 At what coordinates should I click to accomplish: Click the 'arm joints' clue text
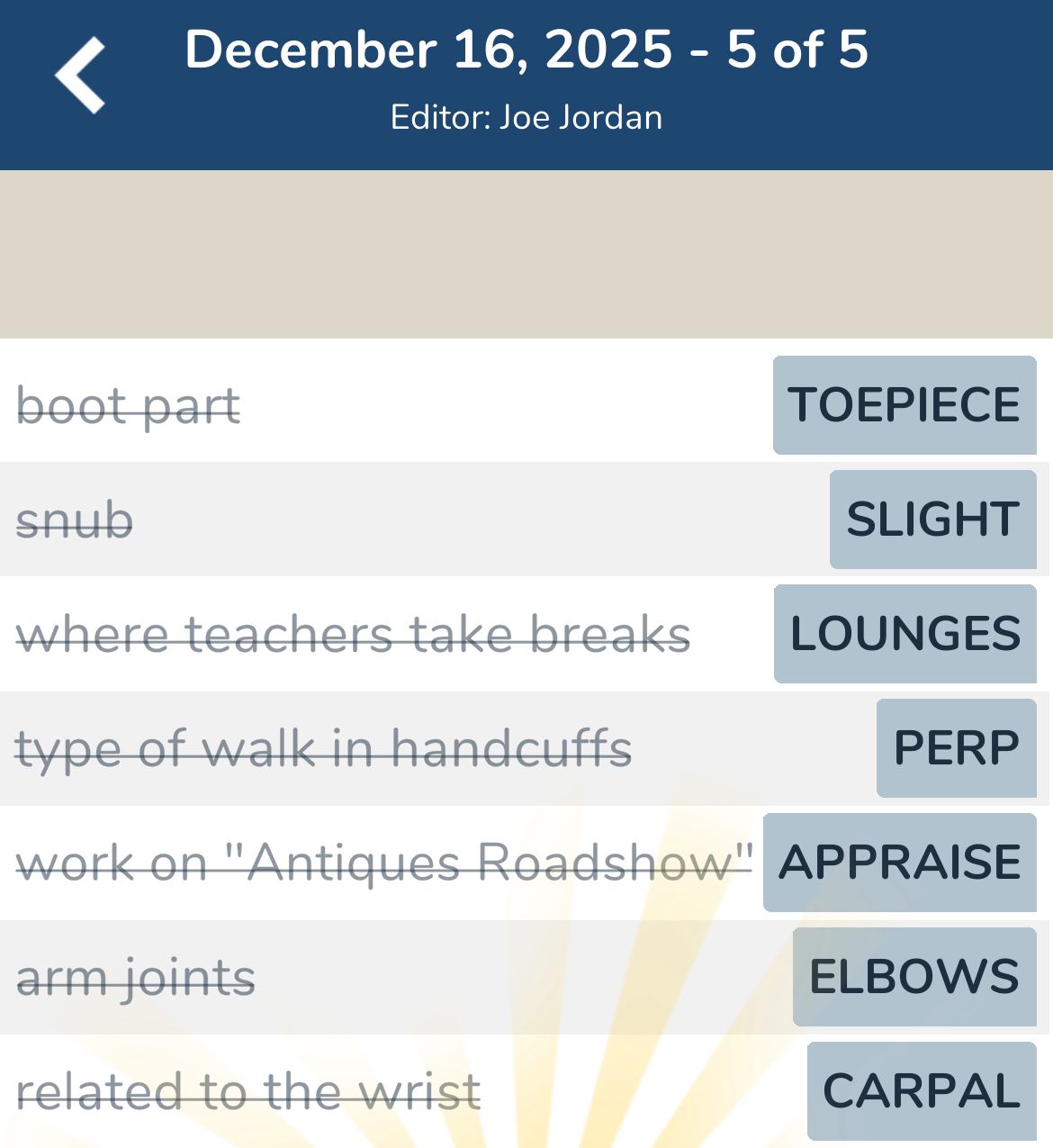tap(137, 976)
